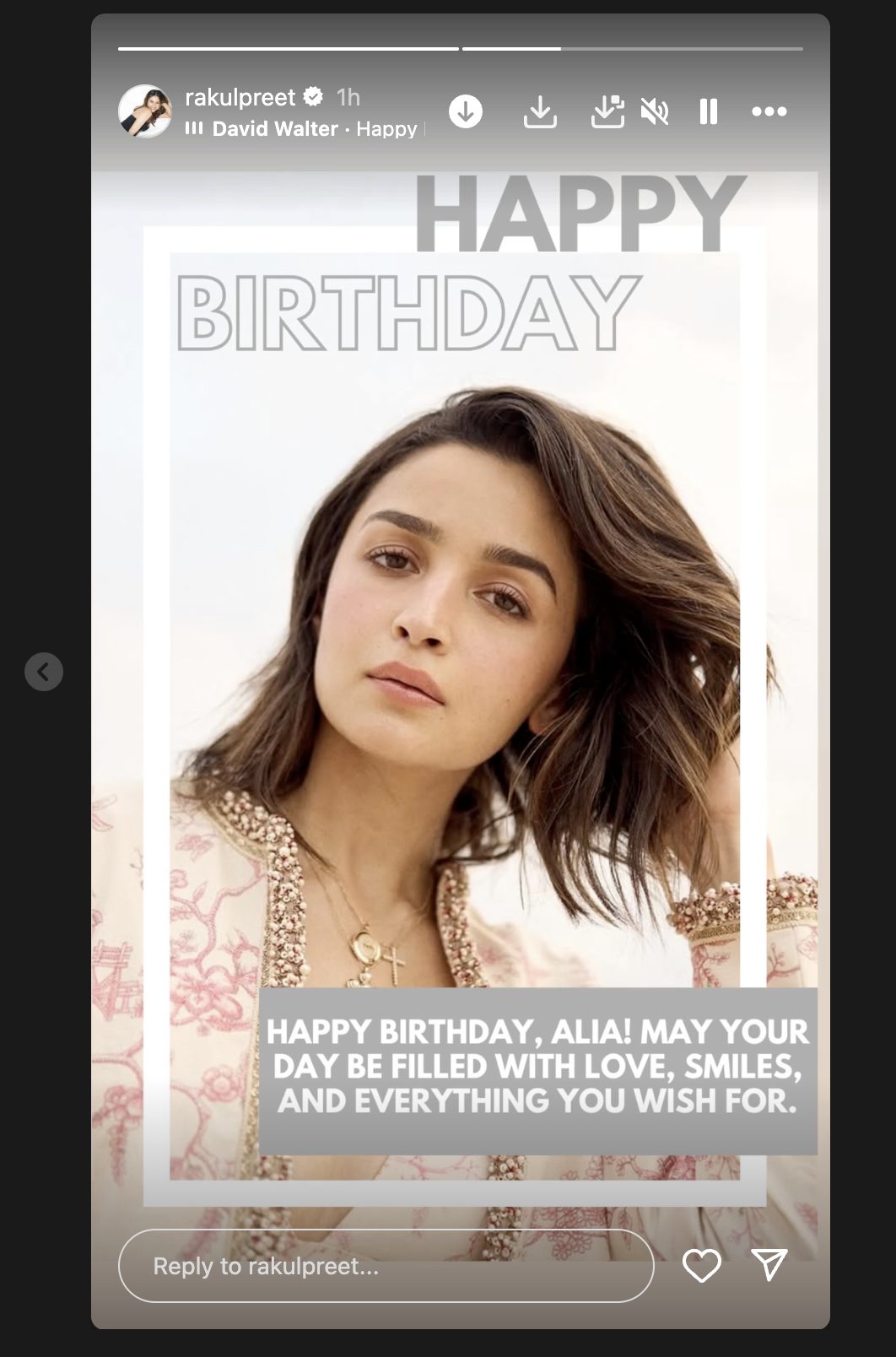This screenshot has width=896, height=1357.
Task: Tap the circled down-arrow download icon
Action: (x=466, y=111)
